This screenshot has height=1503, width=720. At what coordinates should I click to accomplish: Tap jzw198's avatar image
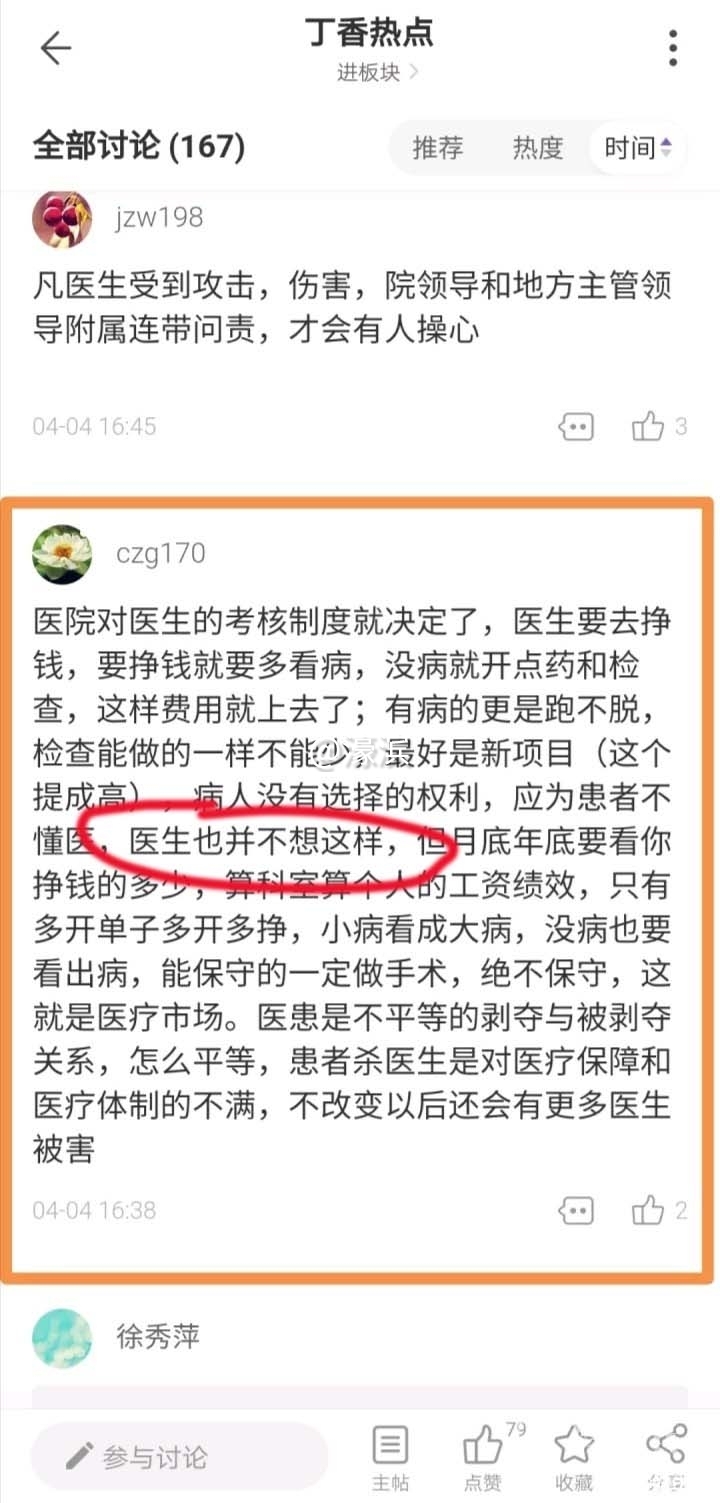(62, 218)
